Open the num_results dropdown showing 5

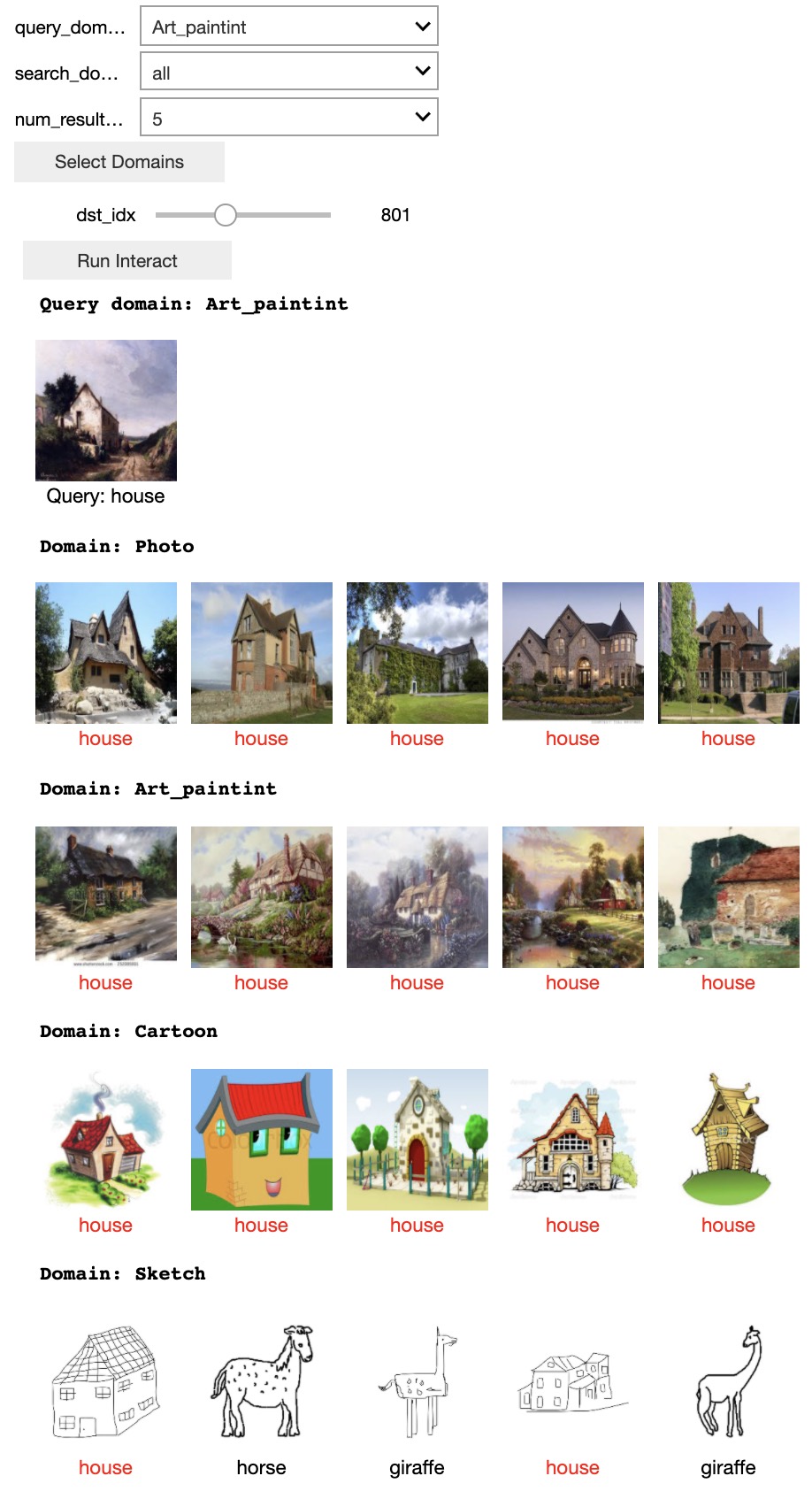[288, 119]
